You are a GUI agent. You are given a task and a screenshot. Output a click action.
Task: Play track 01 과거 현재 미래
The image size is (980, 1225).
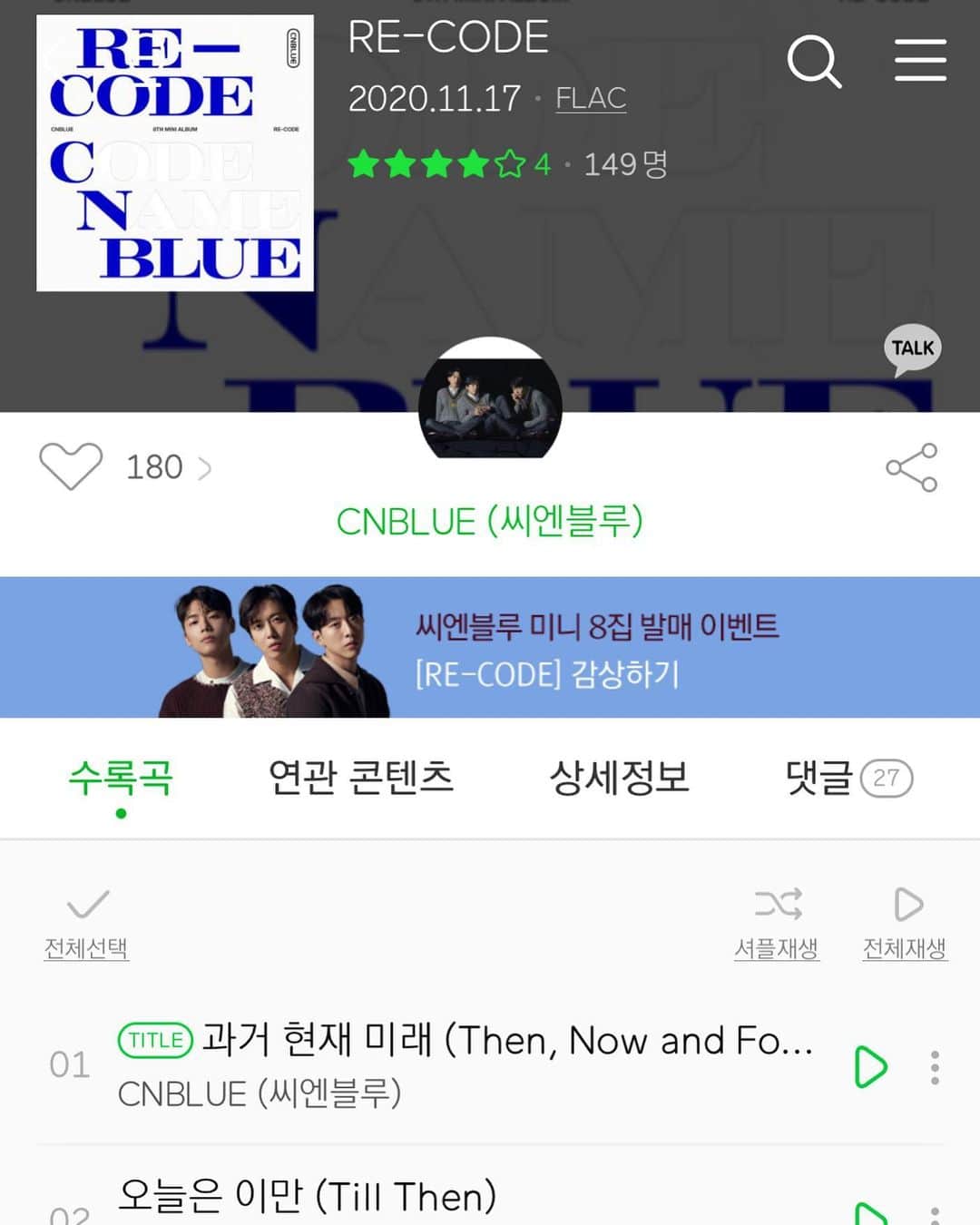point(869,1067)
